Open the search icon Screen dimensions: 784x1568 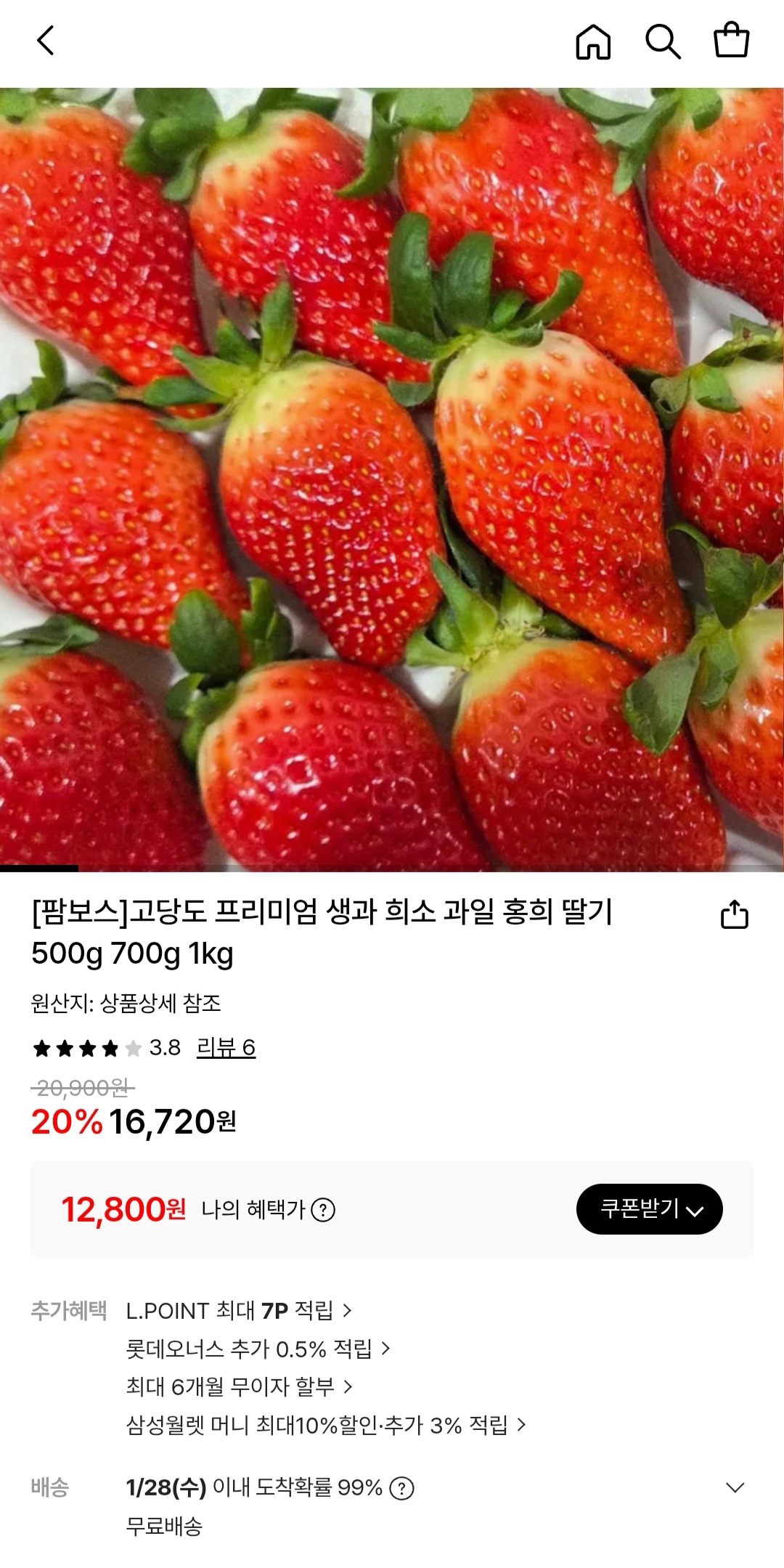(x=663, y=41)
